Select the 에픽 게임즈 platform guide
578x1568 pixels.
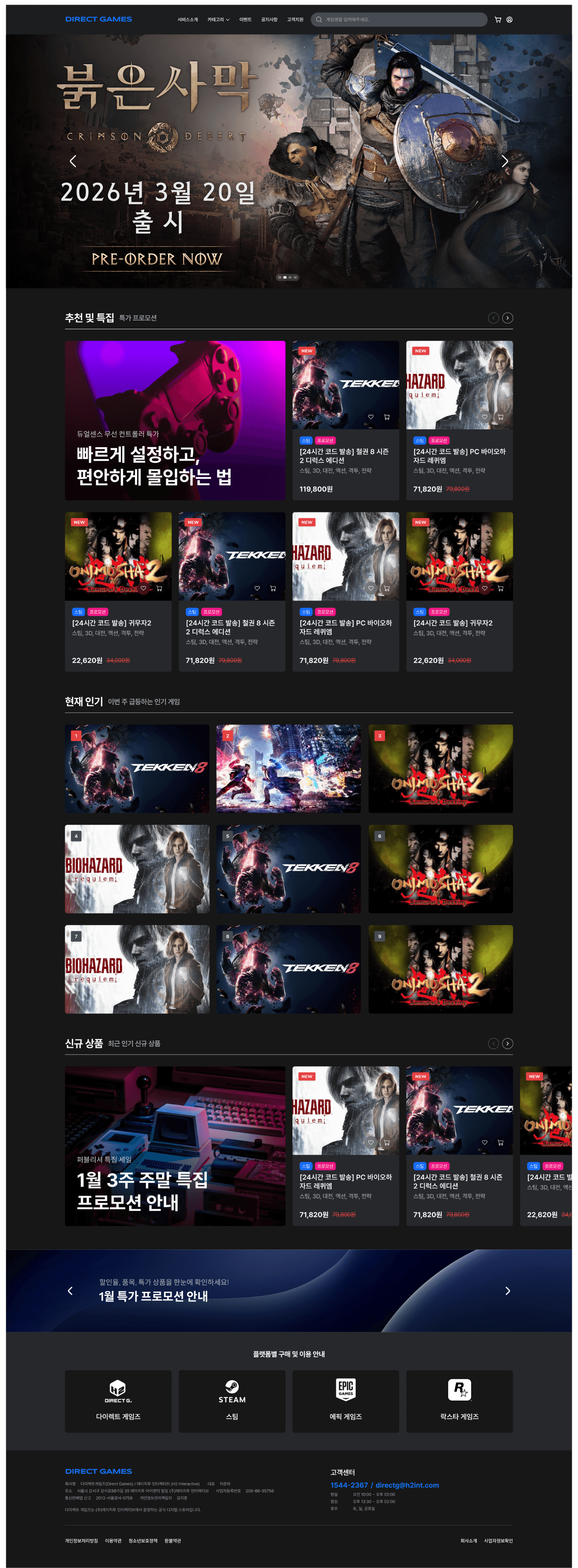click(345, 1401)
